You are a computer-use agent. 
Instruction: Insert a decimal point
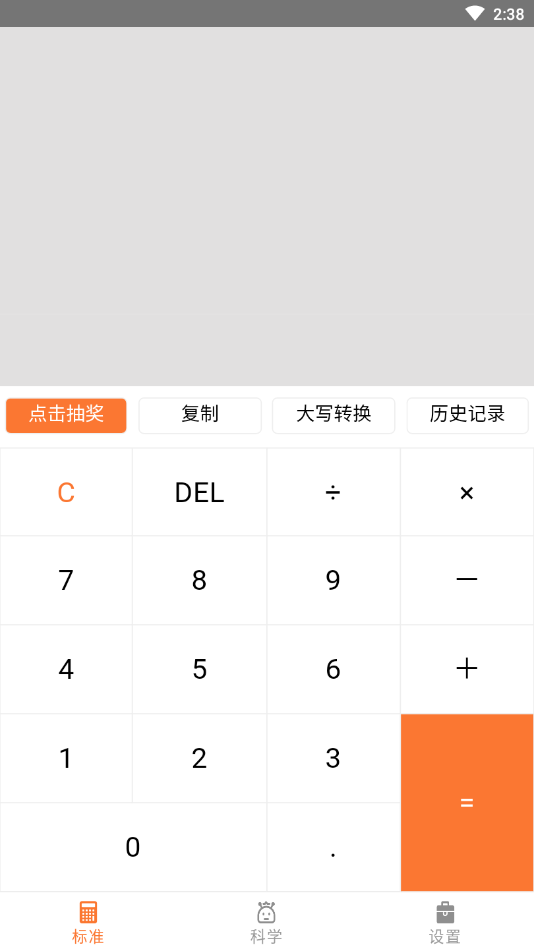pos(334,847)
